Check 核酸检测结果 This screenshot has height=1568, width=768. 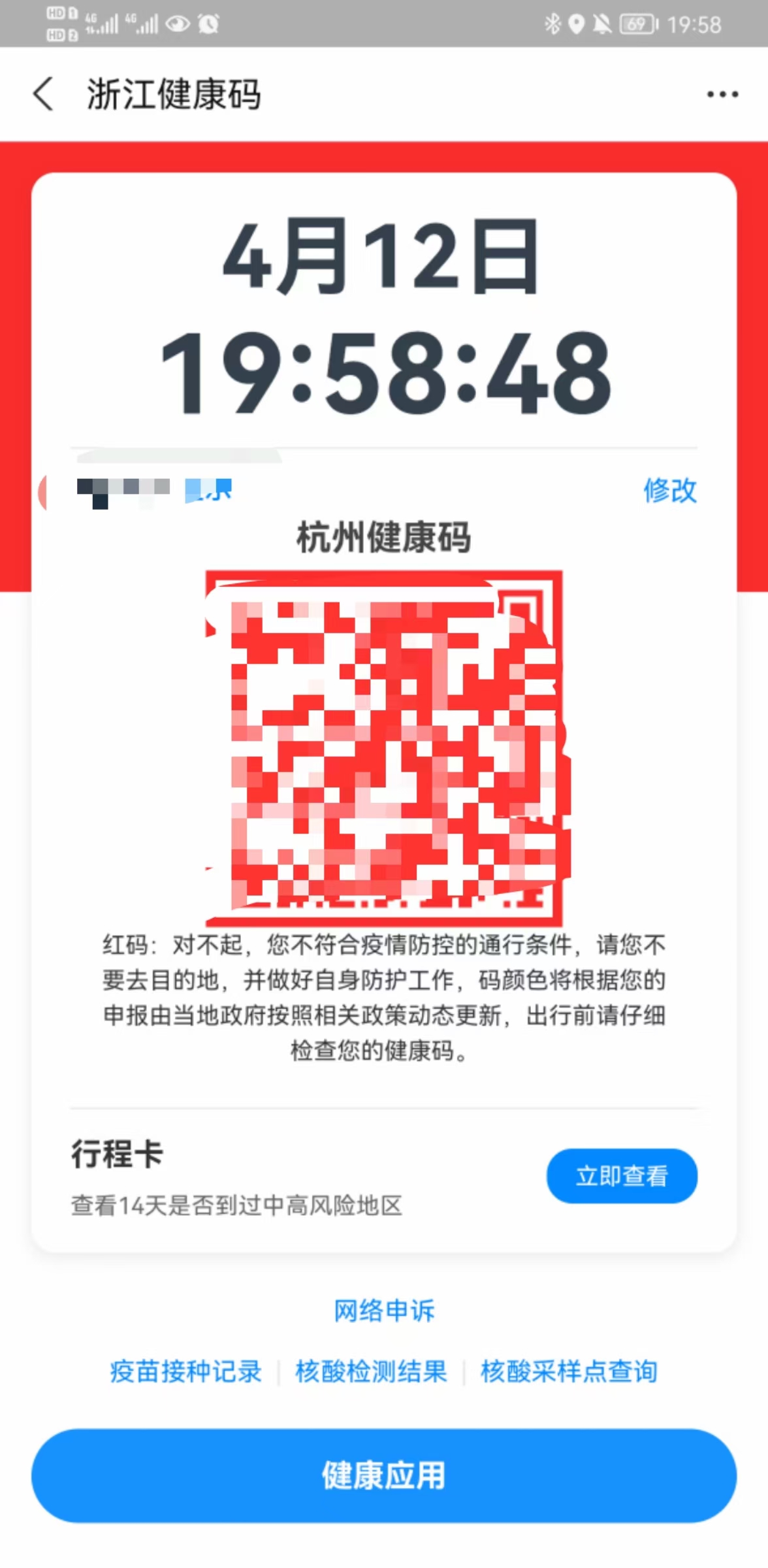[371, 1372]
